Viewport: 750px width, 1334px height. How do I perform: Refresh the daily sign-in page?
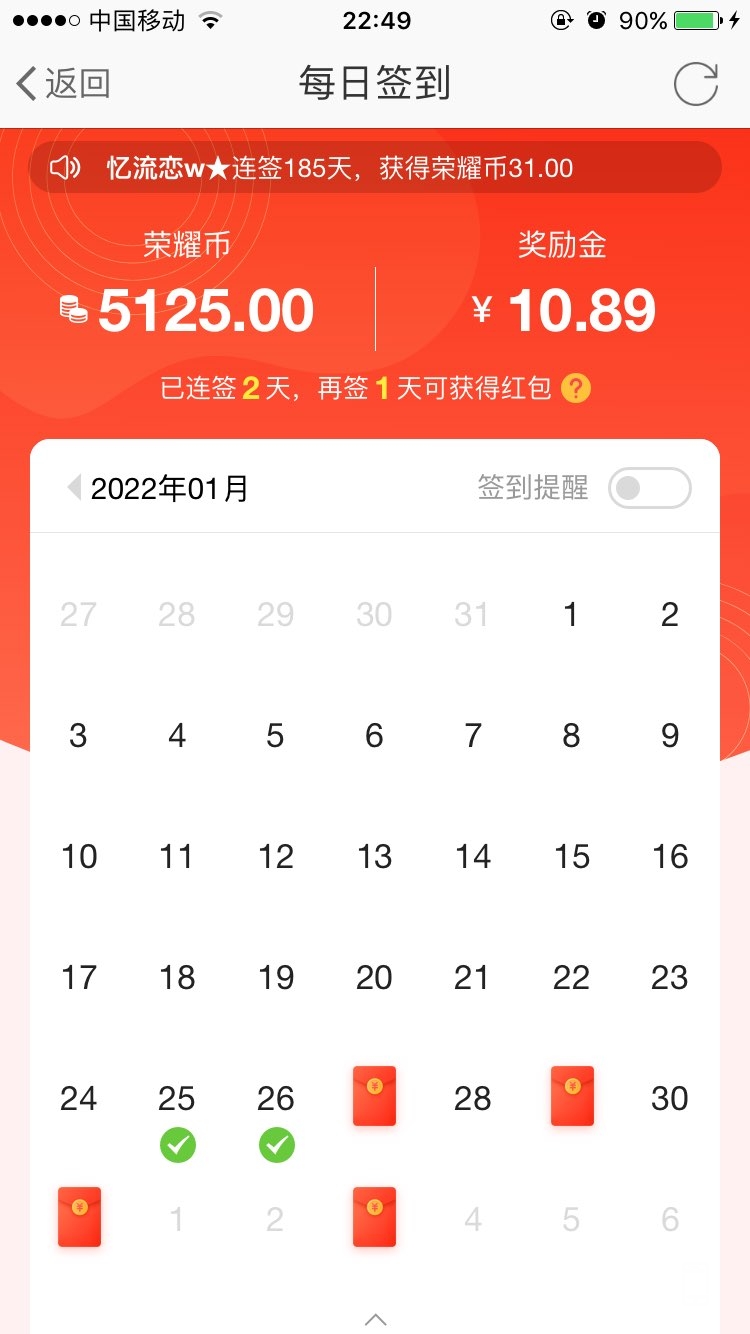696,84
